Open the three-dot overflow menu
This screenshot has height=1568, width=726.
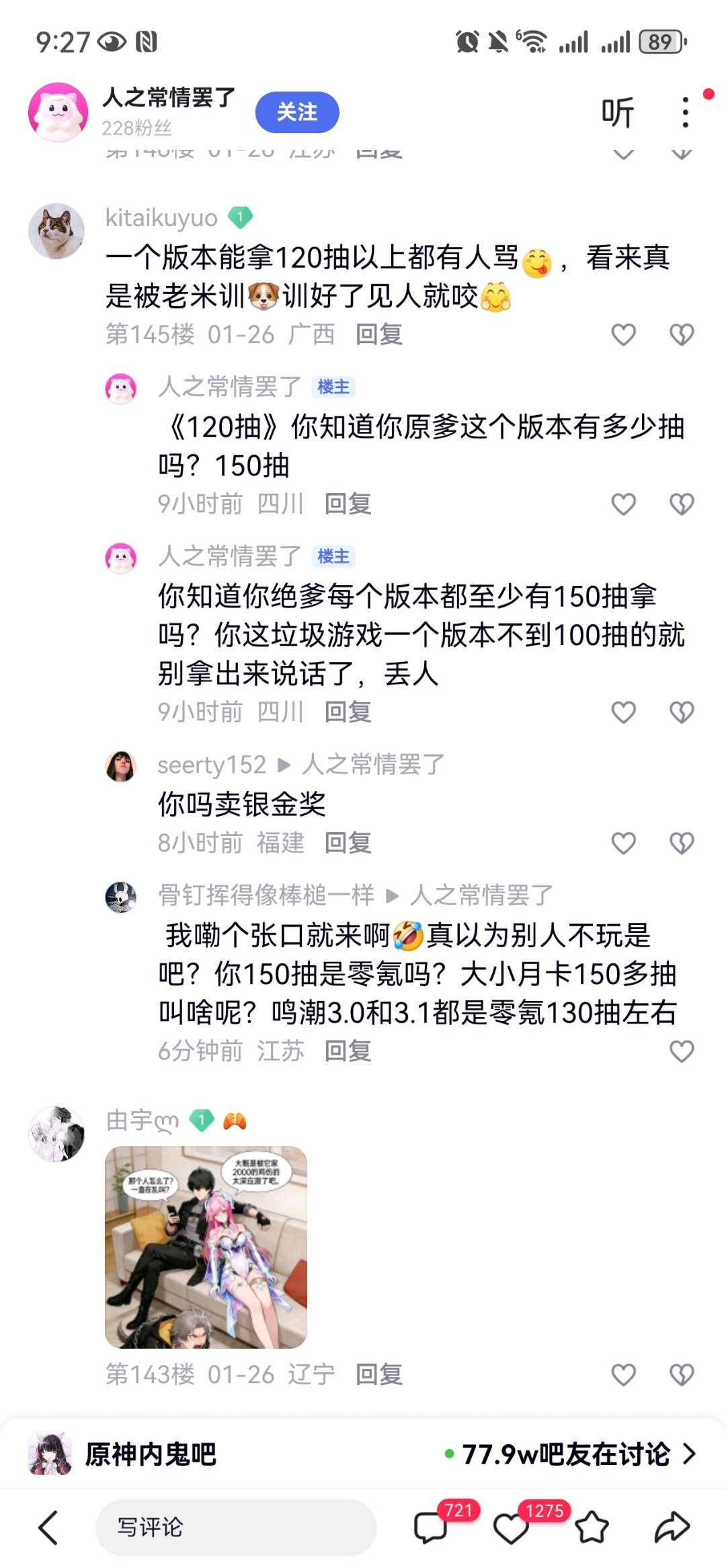pos(685,112)
